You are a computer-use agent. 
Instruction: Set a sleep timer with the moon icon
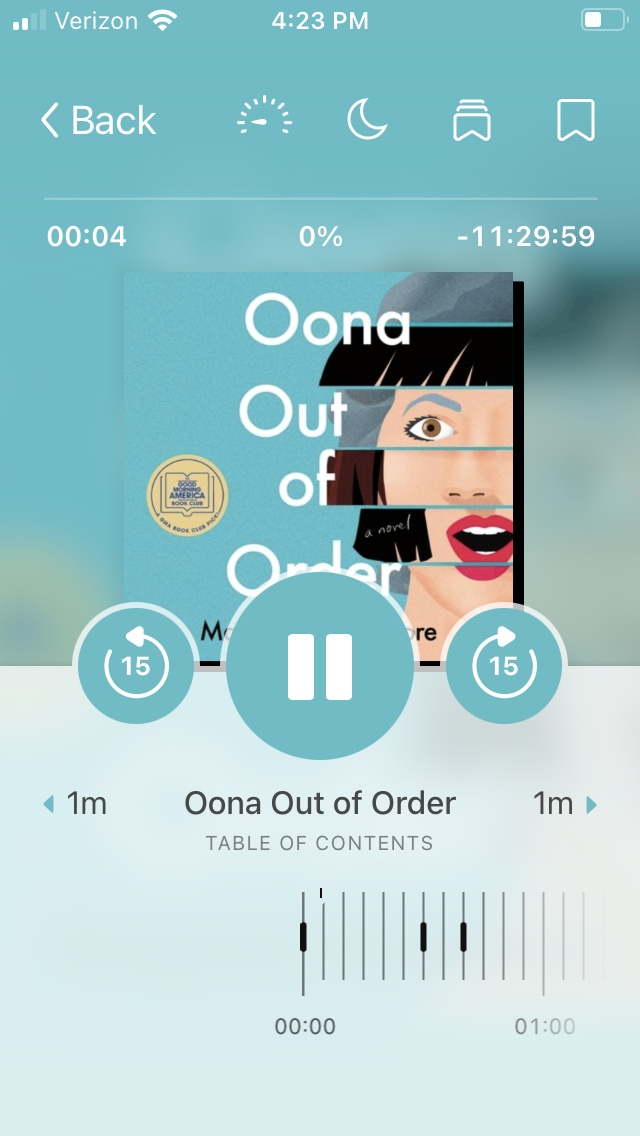tap(367, 120)
